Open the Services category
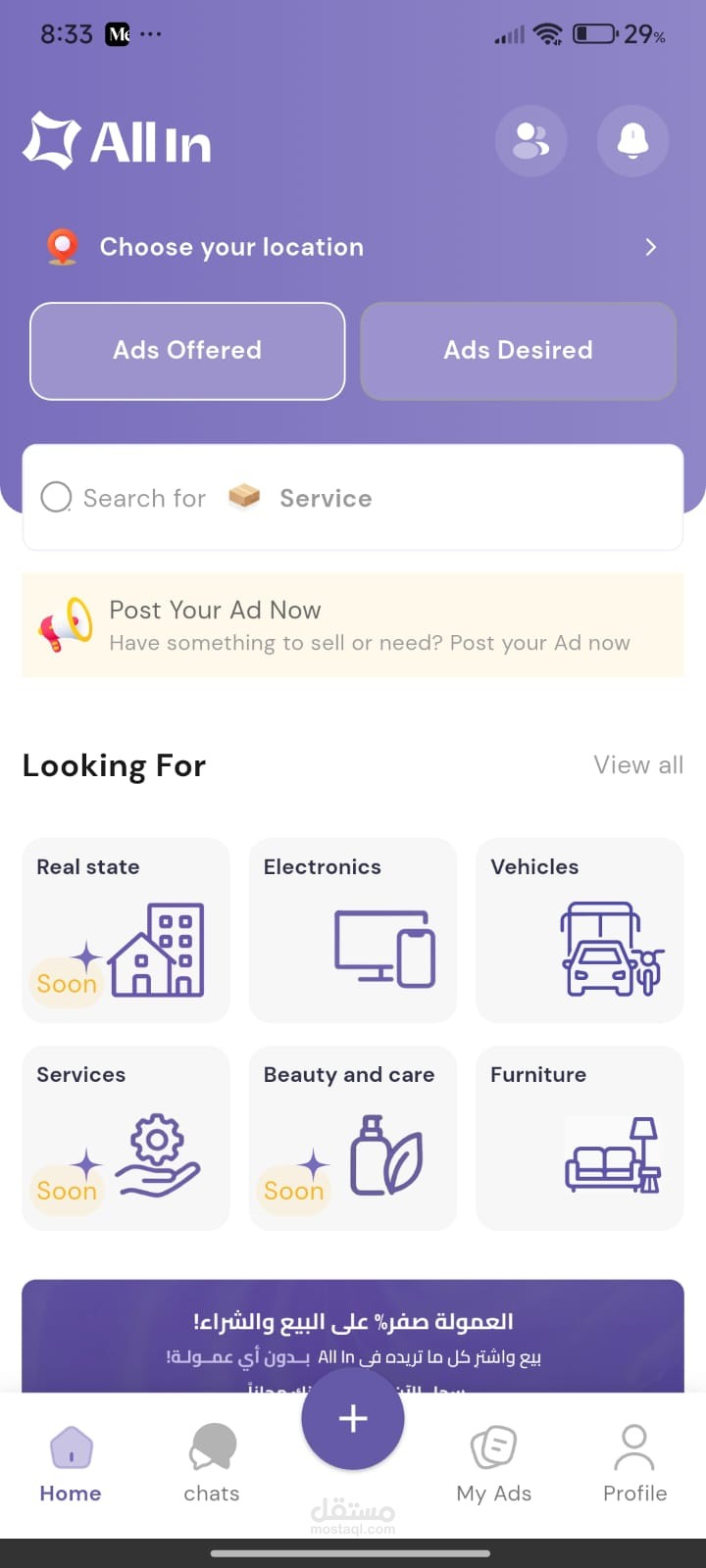This screenshot has height=1568, width=706. 126,1137
